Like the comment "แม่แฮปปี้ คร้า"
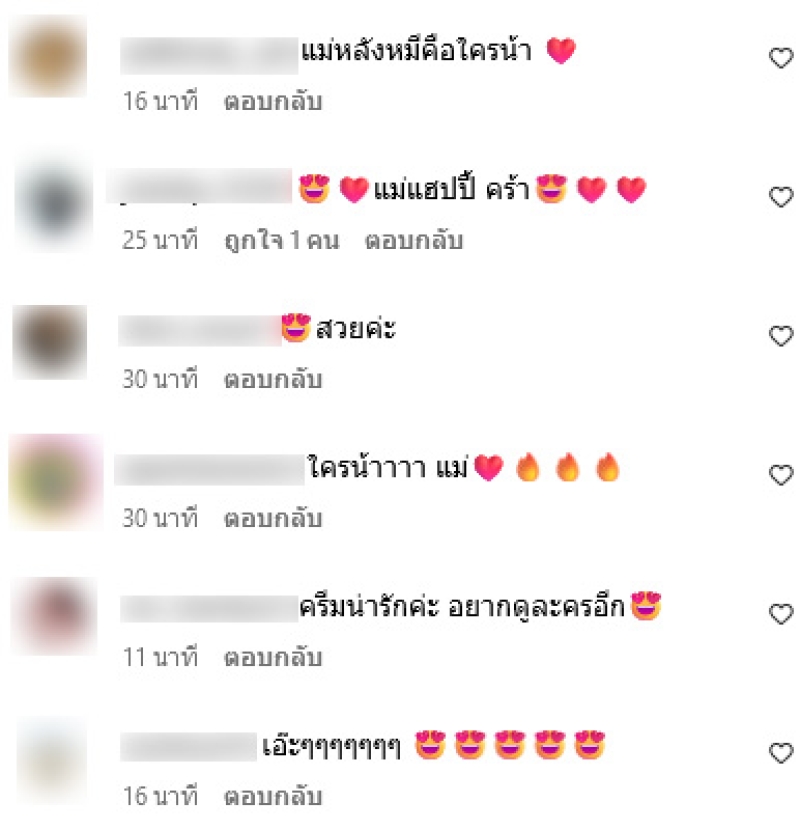This screenshot has width=800, height=830. tap(780, 198)
